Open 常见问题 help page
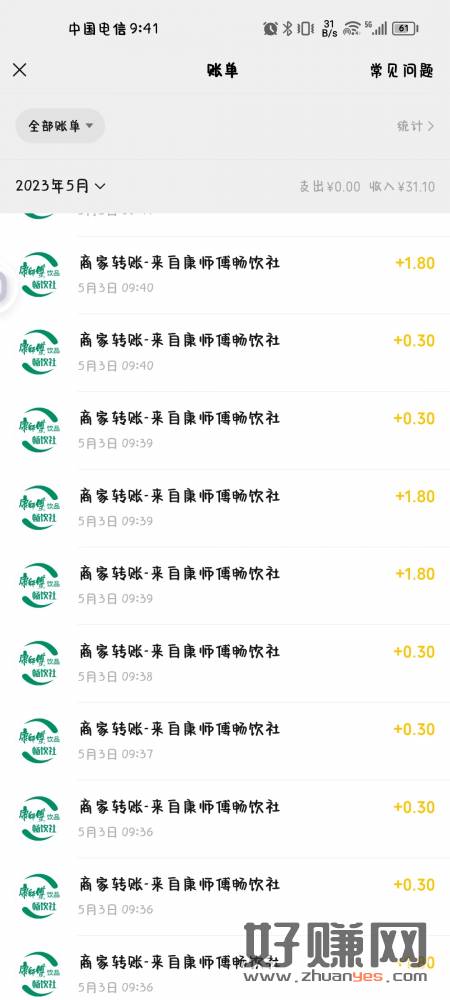The height and width of the screenshot is (1000, 450). 402,70
